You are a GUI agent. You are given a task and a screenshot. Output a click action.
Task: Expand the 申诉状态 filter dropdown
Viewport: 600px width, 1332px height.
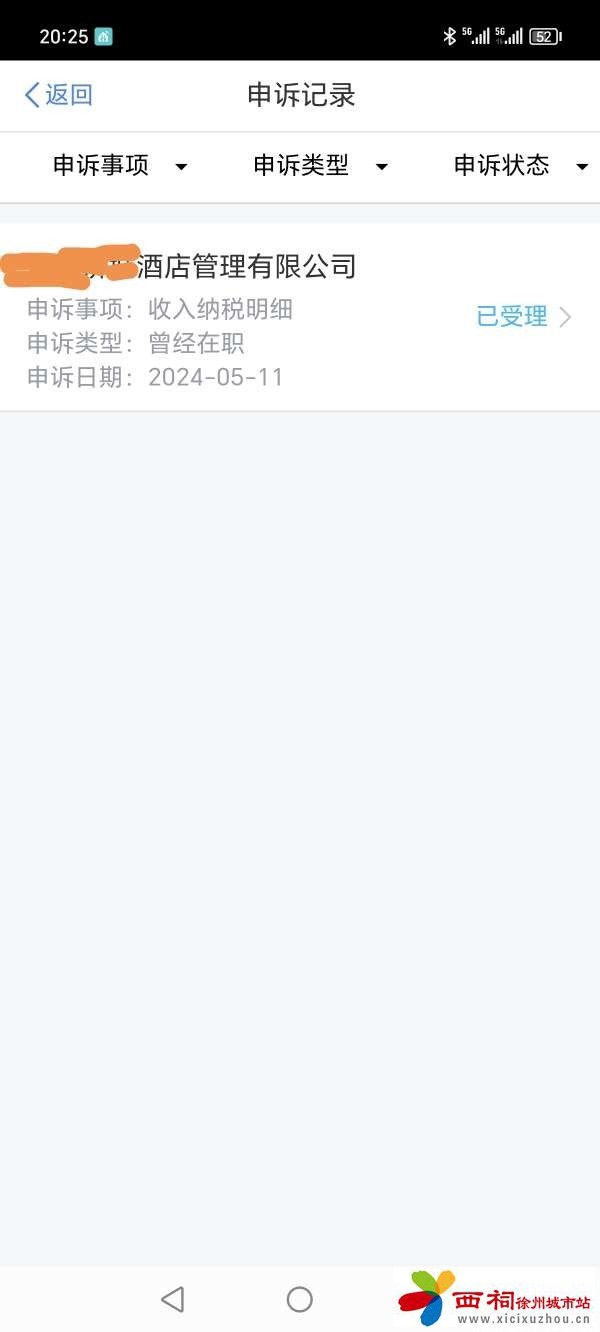point(520,166)
